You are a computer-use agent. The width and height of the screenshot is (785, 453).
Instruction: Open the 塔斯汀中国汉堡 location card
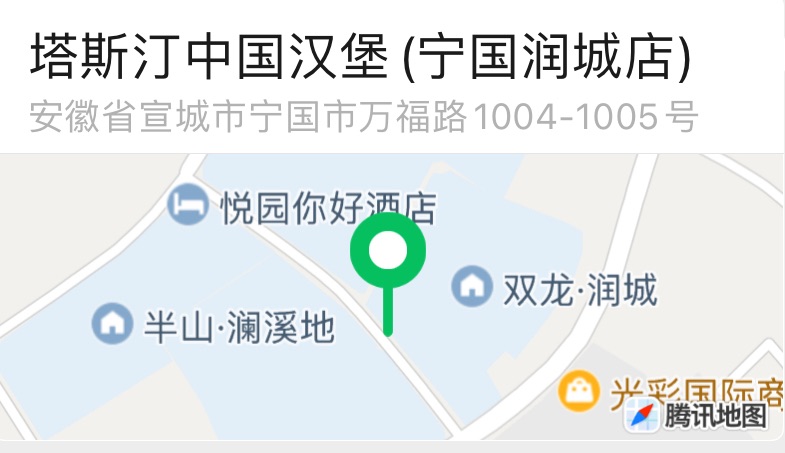tap(362, 60)
